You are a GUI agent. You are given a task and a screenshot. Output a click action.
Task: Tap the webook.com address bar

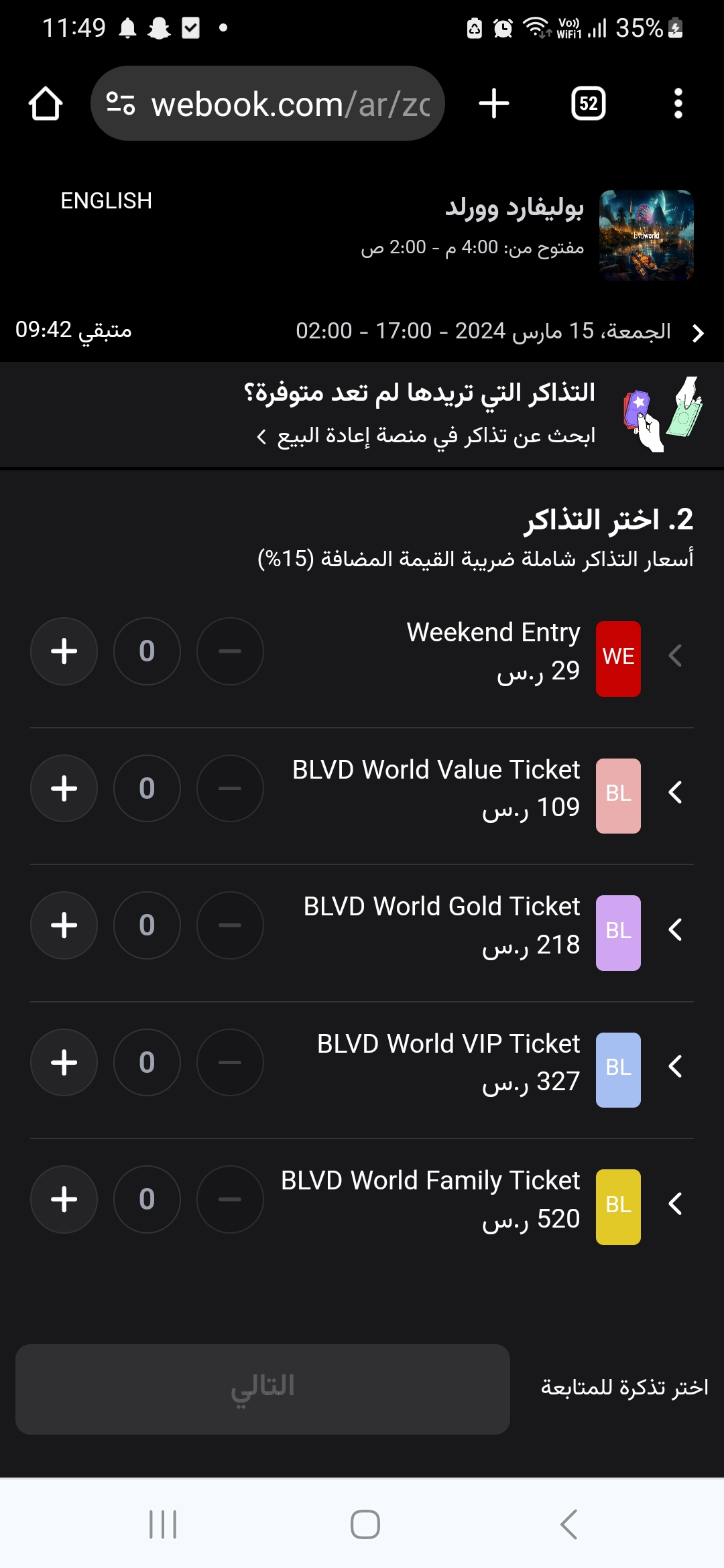[267, 104]
